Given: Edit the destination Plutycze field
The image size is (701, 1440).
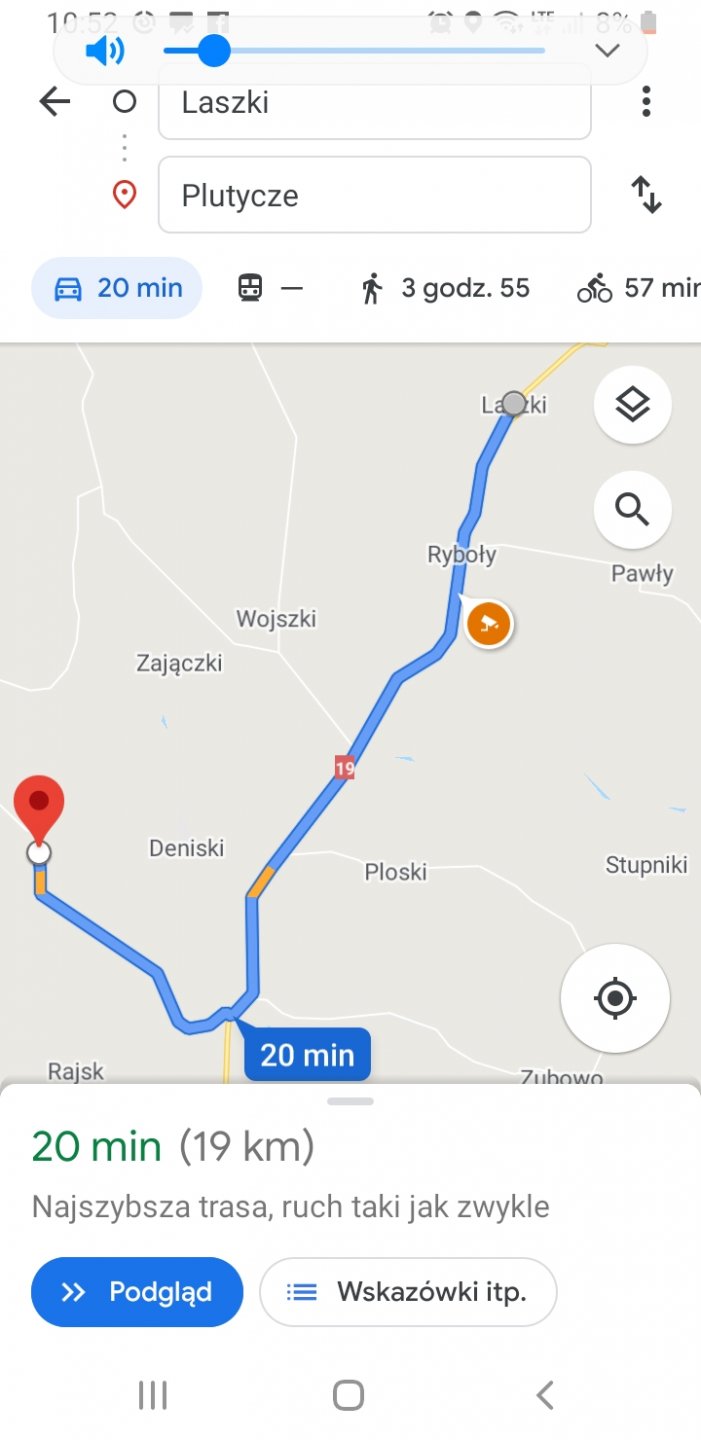Looking at the screenshot, I should coord(374,195).
